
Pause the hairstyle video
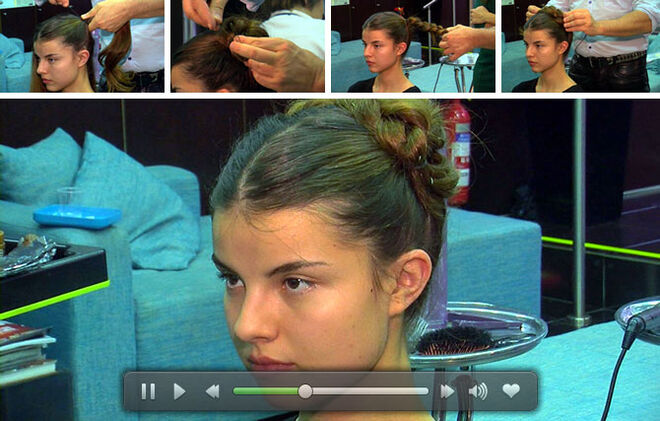(148, 391)
